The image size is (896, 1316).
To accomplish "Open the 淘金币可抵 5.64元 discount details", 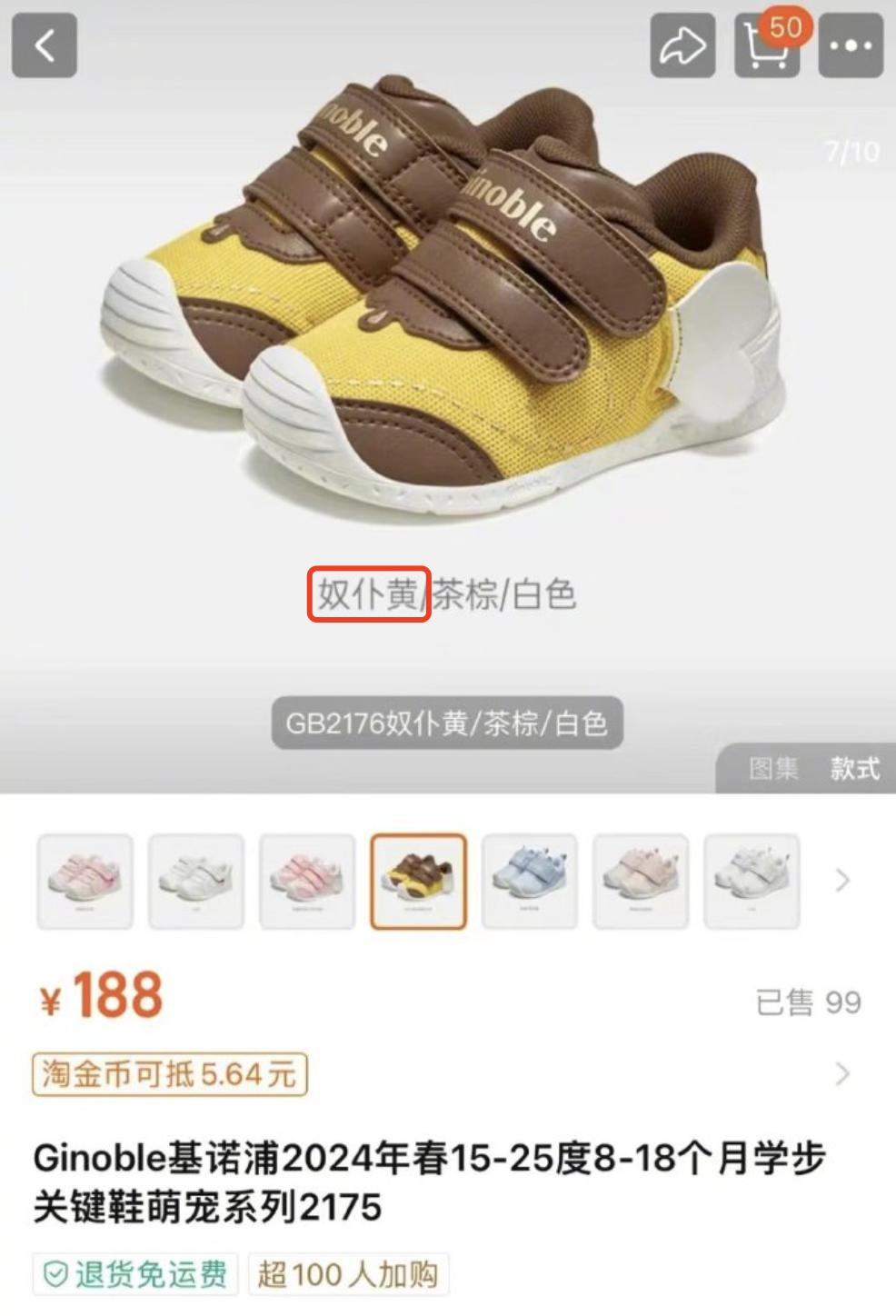I will tap(171, 1074).
